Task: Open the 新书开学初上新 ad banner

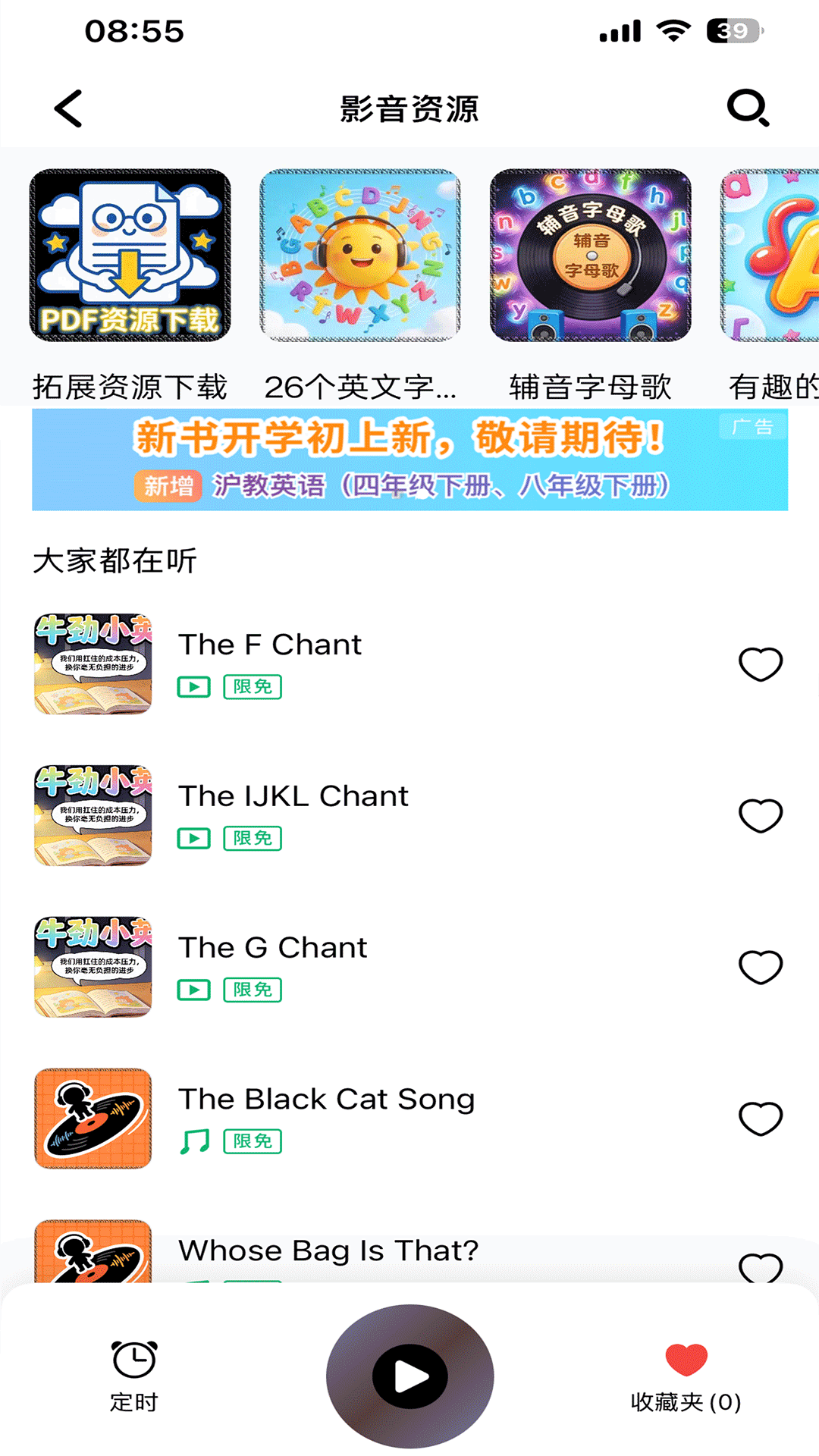Action: click(409, 460)
